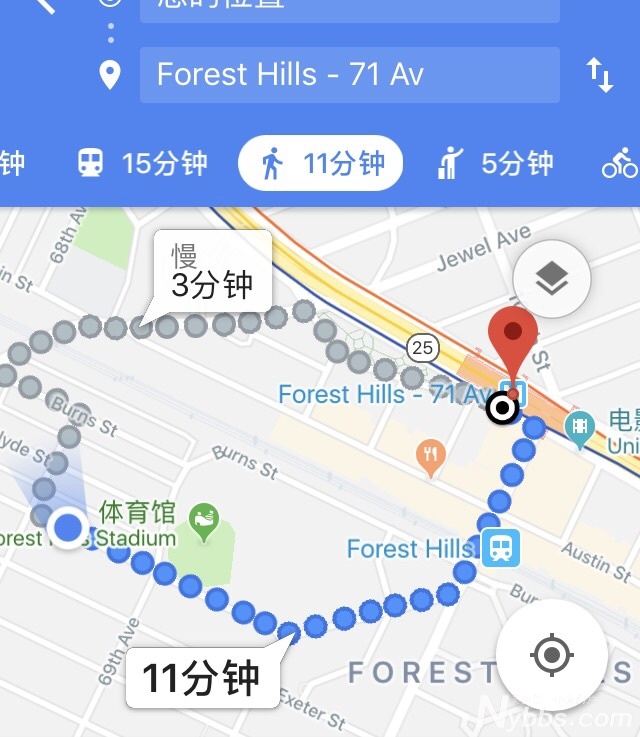
Task: Switch to the cycling mode
Action: [x=620, y=163]
